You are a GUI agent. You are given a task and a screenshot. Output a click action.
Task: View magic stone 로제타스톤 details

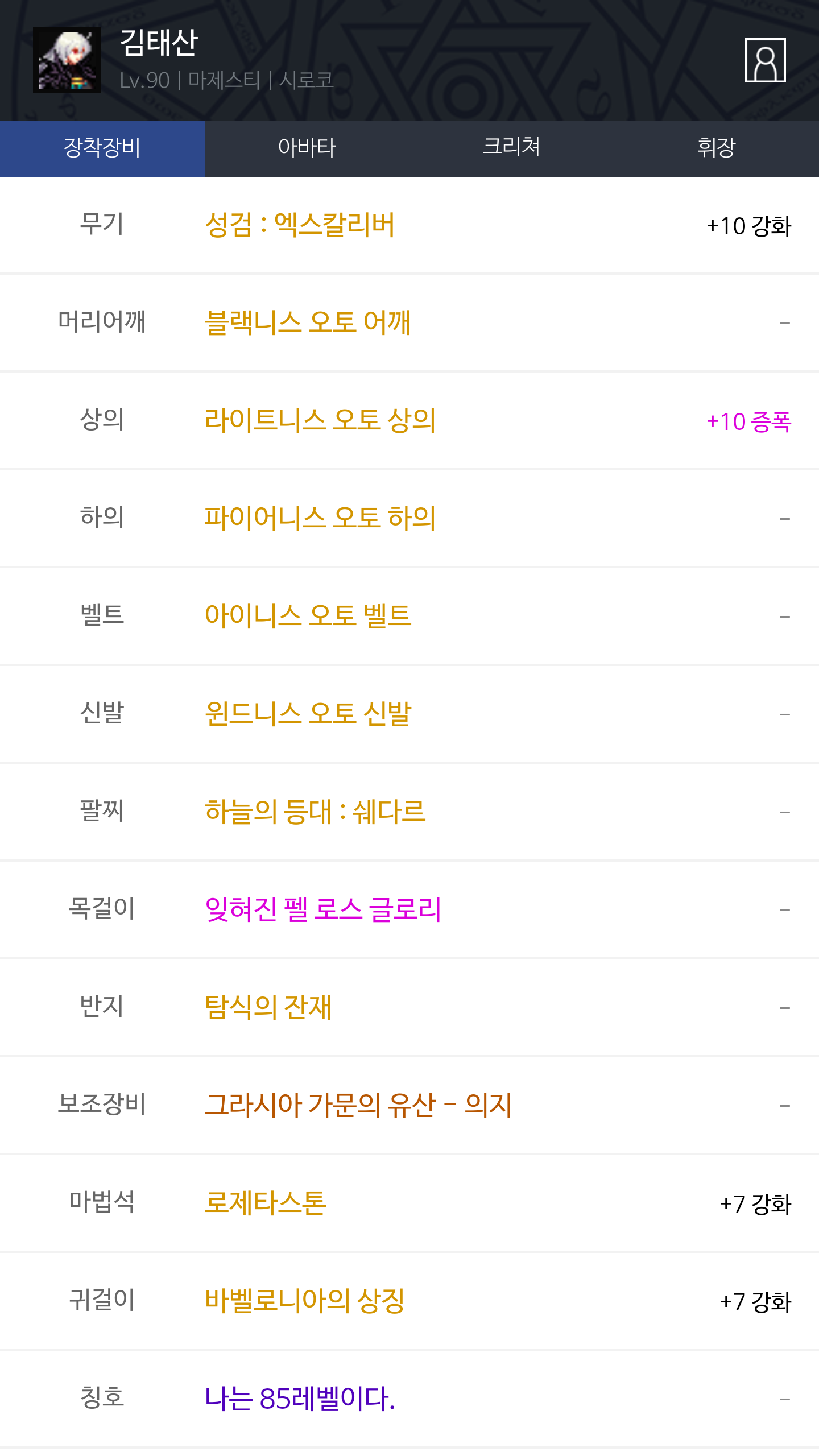pos(266,1203)
